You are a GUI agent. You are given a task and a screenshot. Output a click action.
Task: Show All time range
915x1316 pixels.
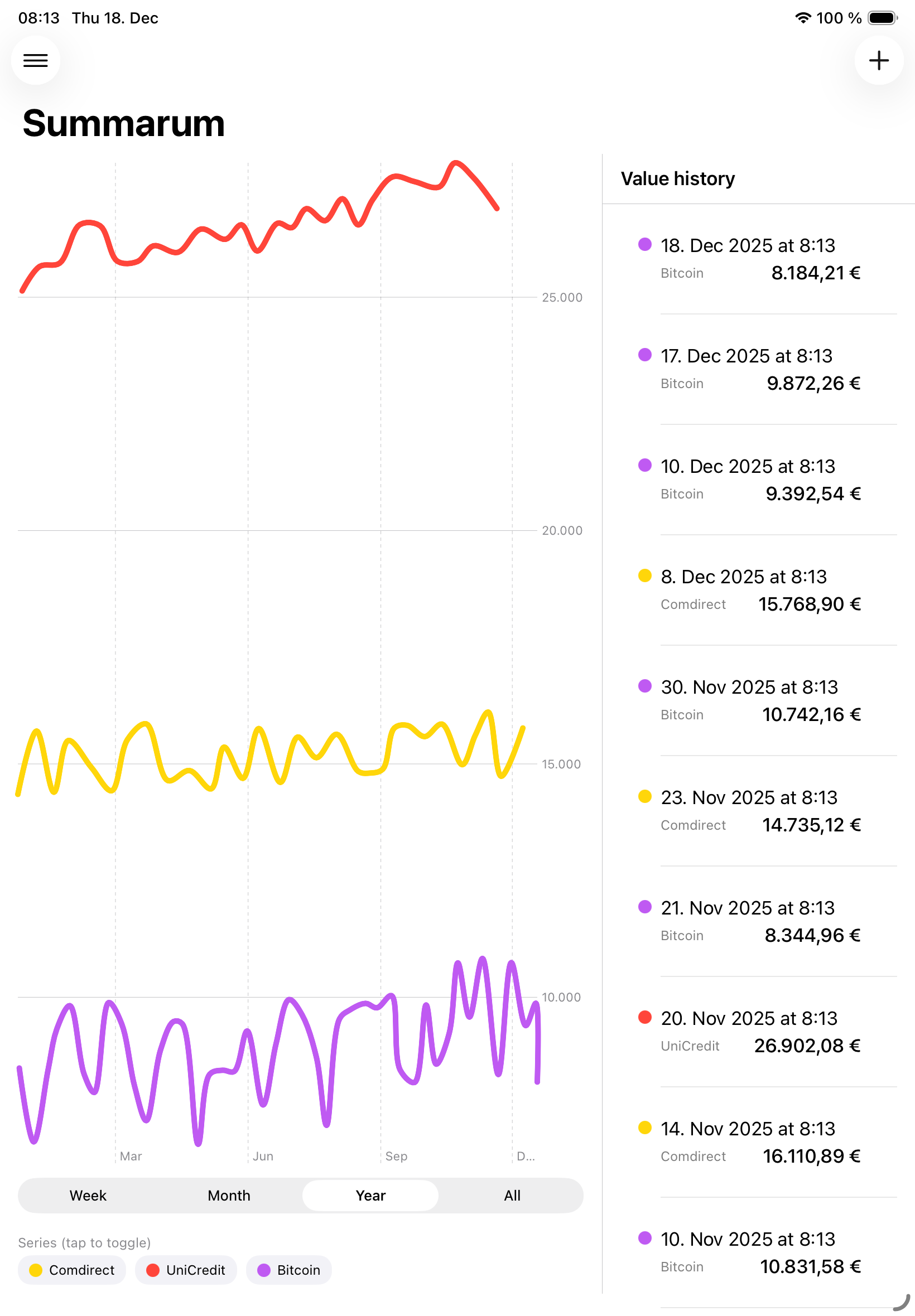512,1195
